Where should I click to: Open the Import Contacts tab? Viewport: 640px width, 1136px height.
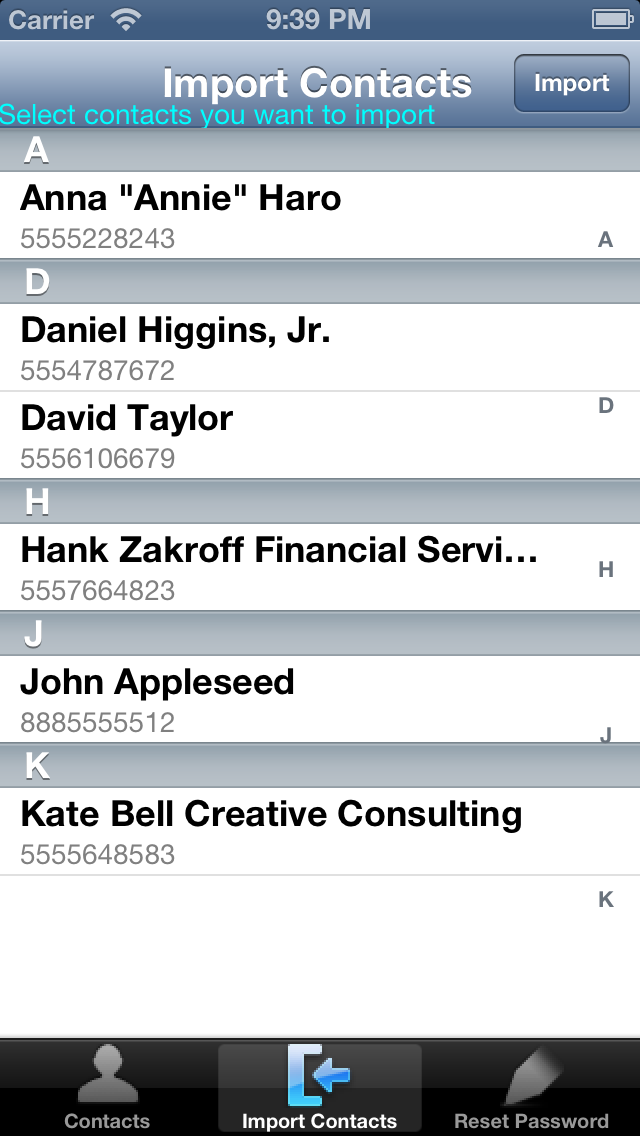click(319, 1088)
